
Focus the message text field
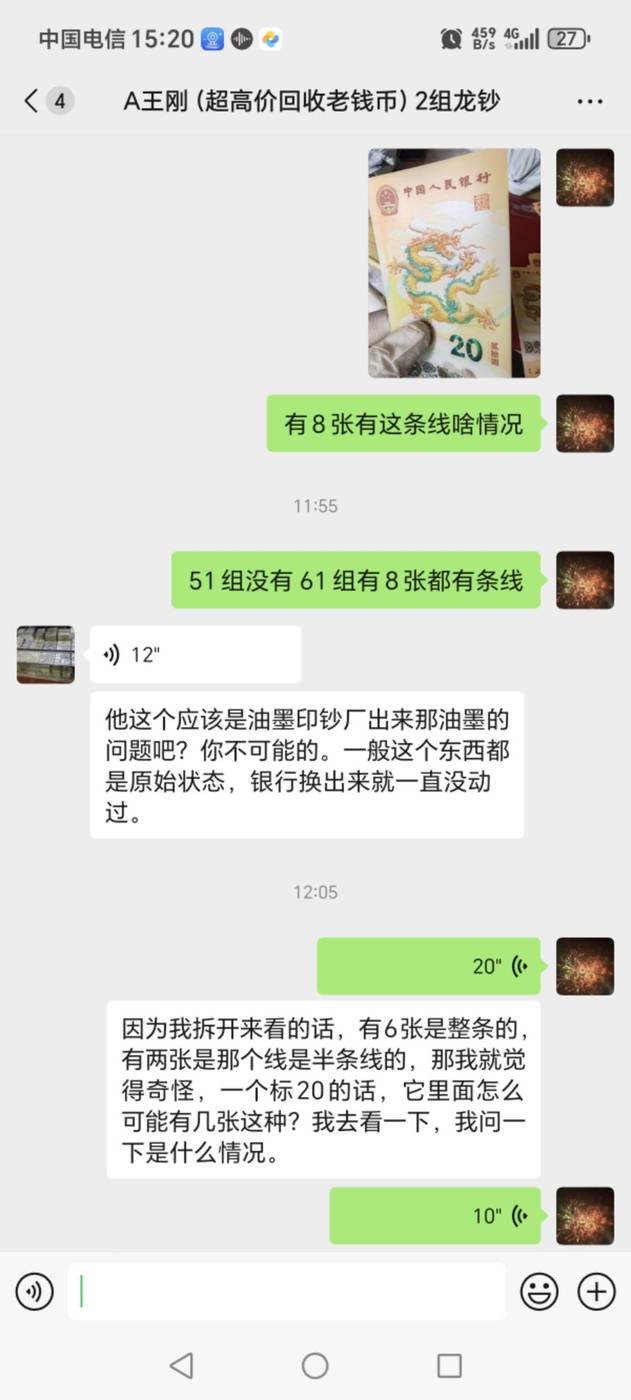(x=287, y=1291)
